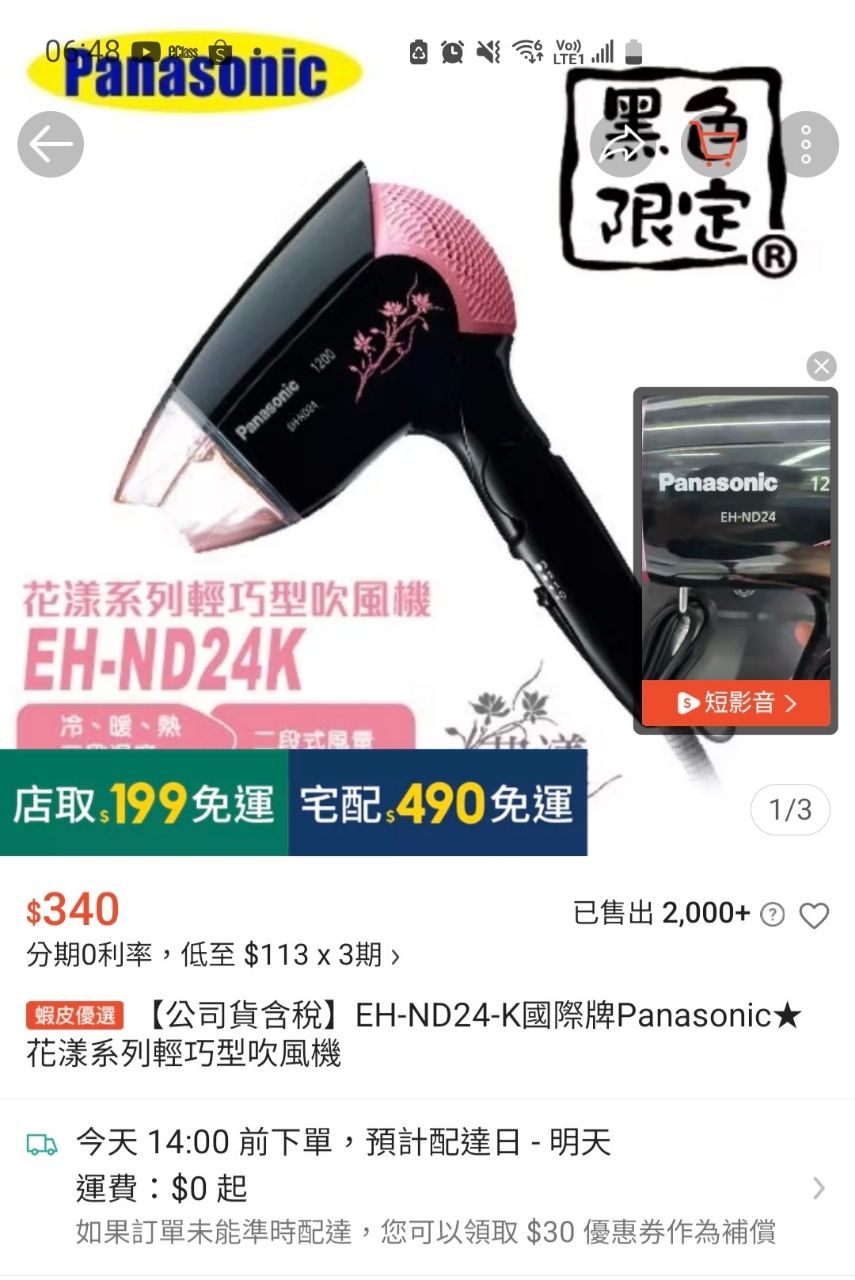This screenshot has height=1280, width=855.
Task: View the 分期0利率 installment details
Action: (x=213, y=955)
